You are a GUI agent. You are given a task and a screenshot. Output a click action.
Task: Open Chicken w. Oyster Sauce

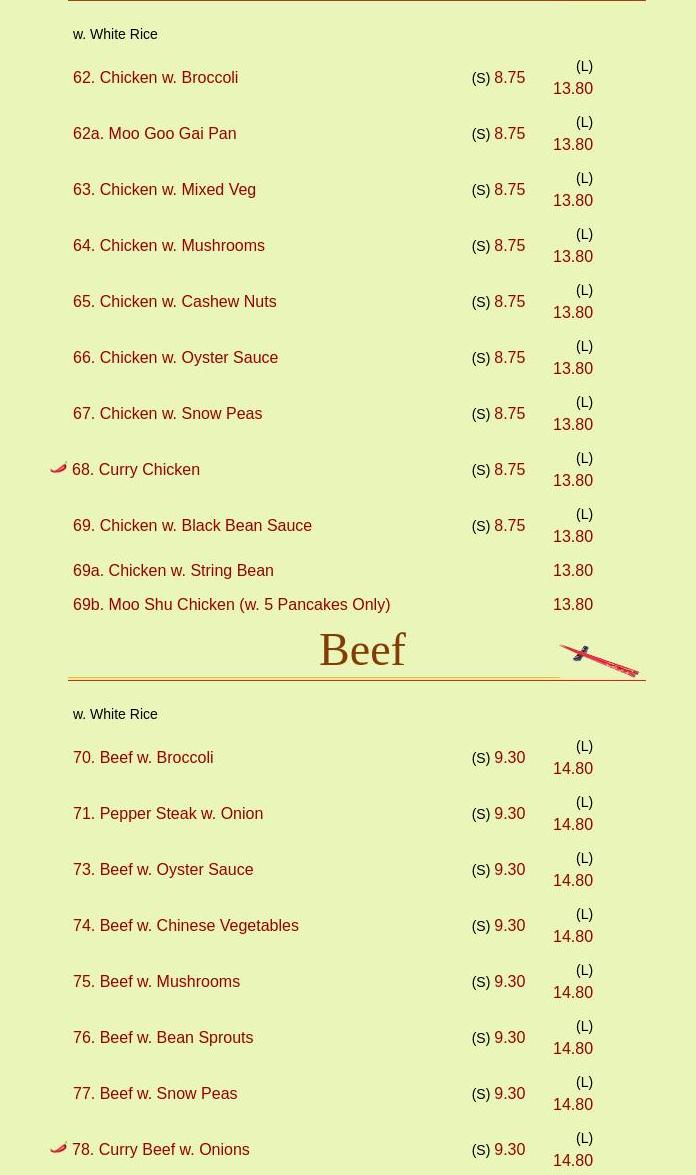(x=175, y=357)
